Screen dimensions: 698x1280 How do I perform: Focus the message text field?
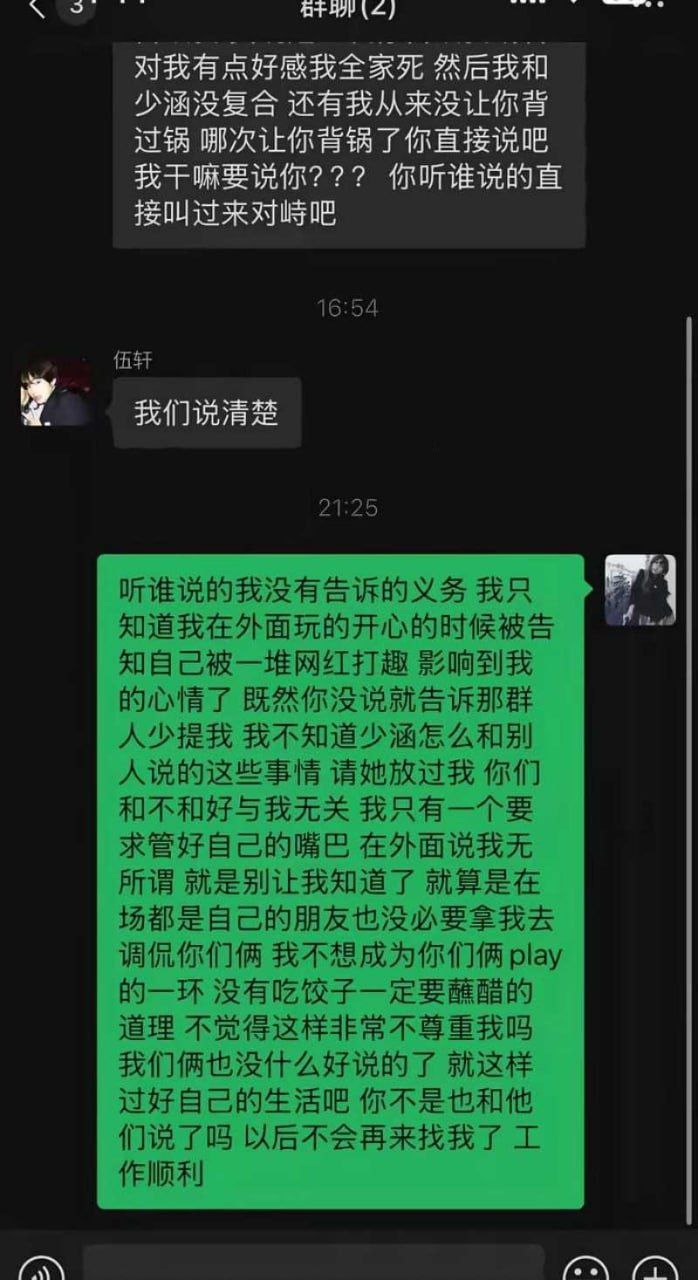pyautogui.click(x=313, y=1264)
